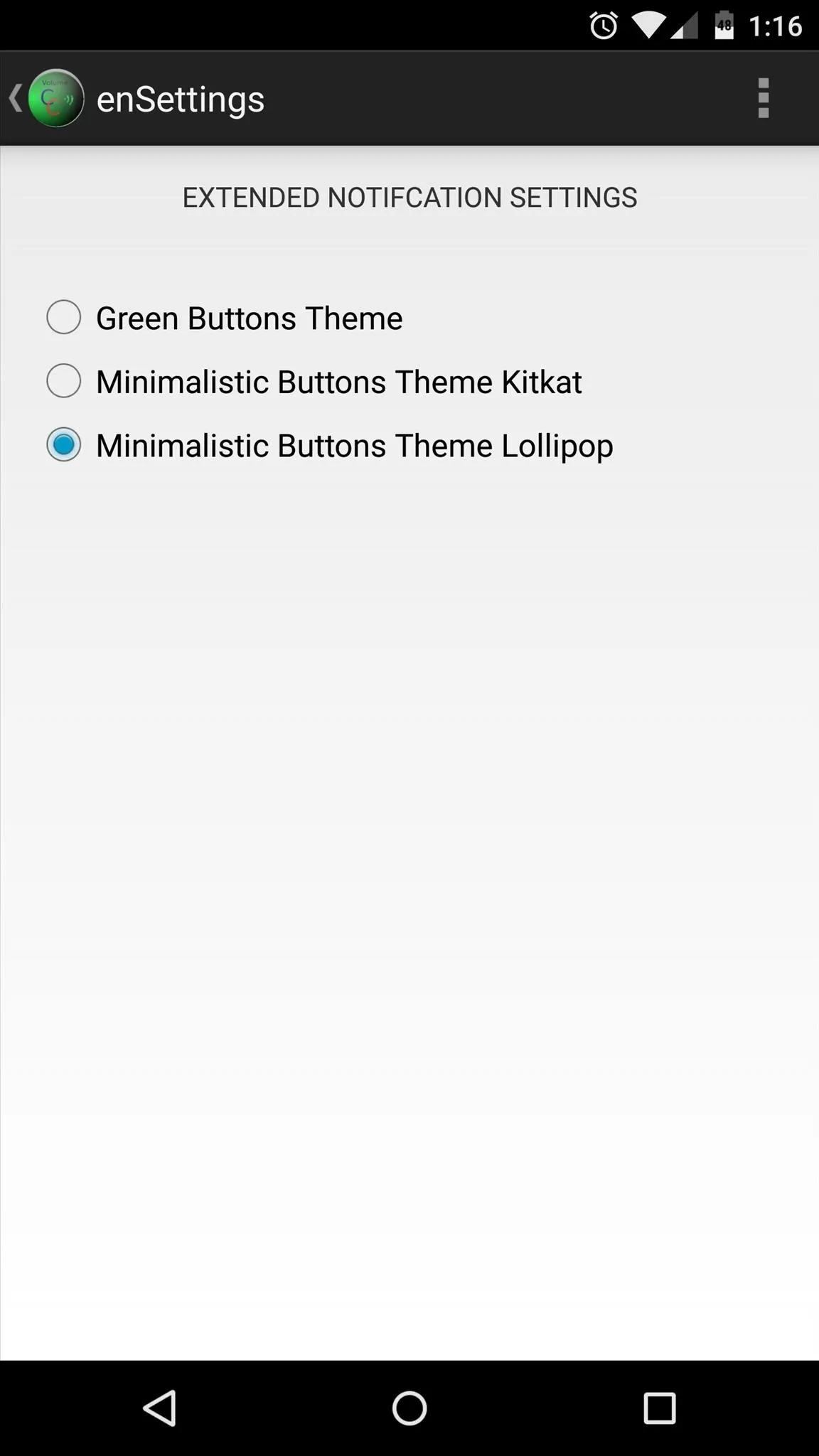This screenshot has height=1456, width=819.
Task: Go to the home screen
Action: 409,1408
